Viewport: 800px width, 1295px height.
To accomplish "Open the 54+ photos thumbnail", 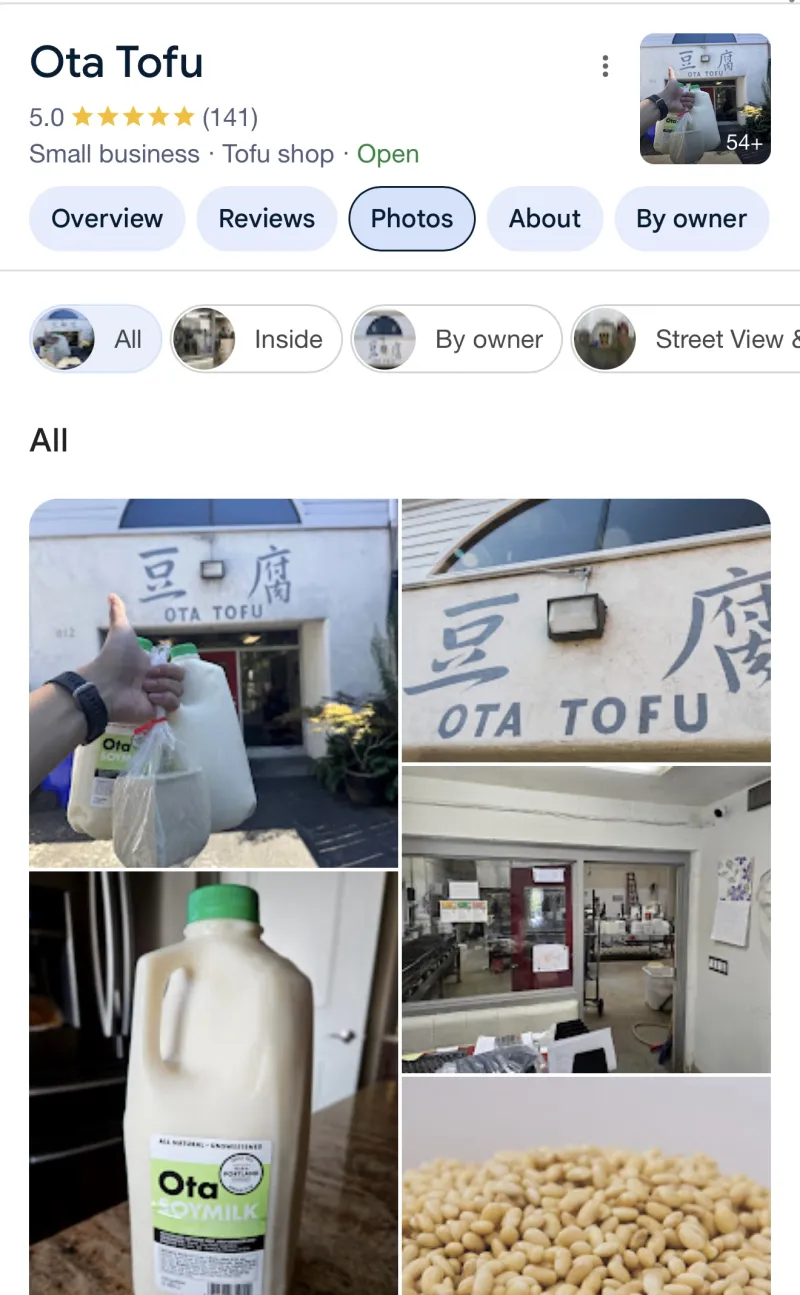I will 705,98.
